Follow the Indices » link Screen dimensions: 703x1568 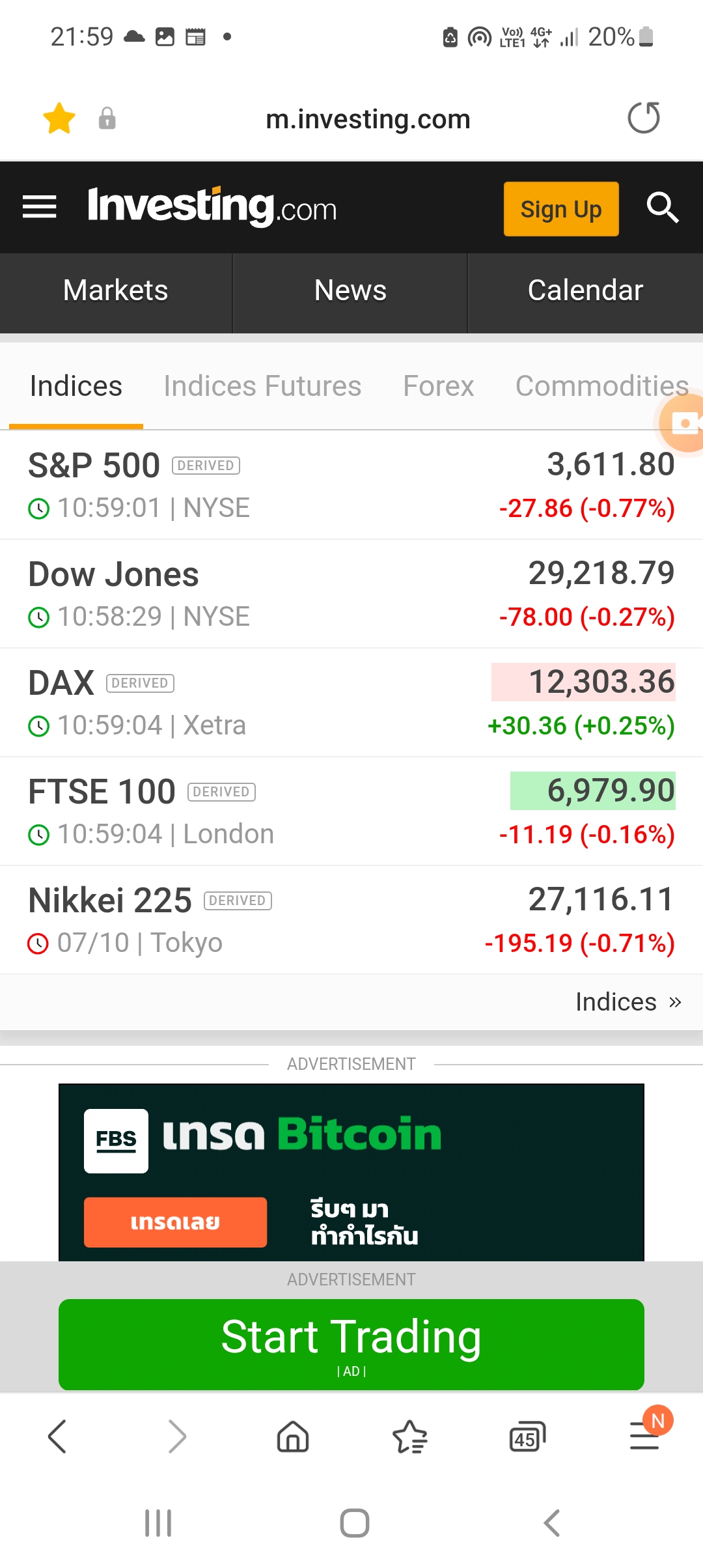628,1002
